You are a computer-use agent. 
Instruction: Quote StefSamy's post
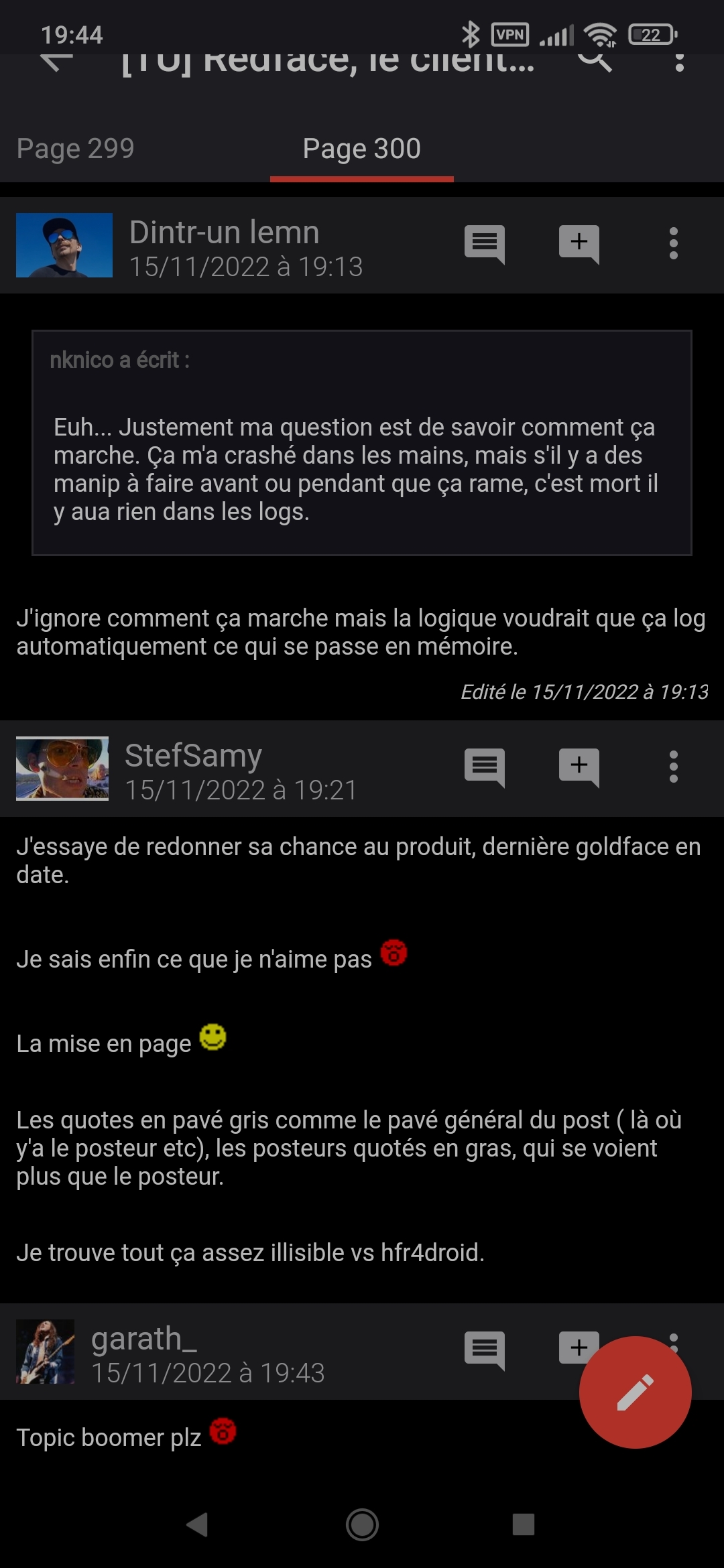484,767
